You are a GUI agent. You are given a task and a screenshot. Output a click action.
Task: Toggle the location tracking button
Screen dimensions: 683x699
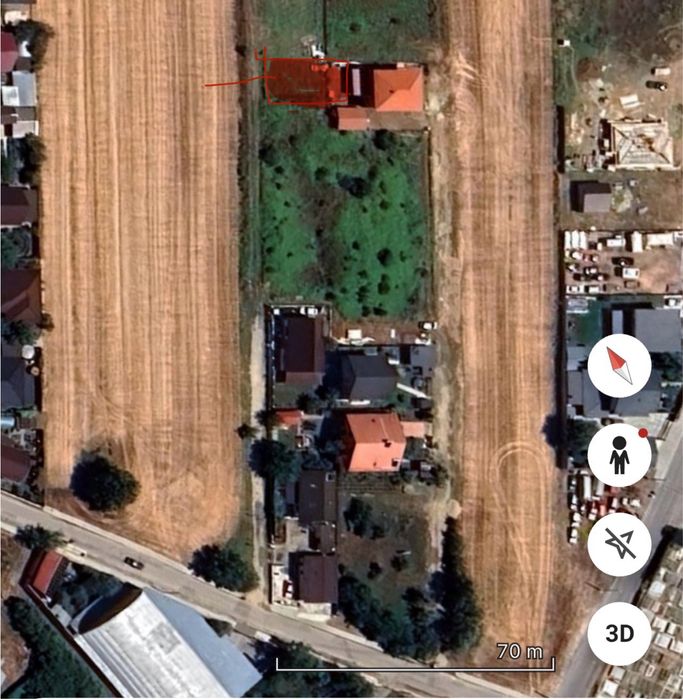(619, 544)
